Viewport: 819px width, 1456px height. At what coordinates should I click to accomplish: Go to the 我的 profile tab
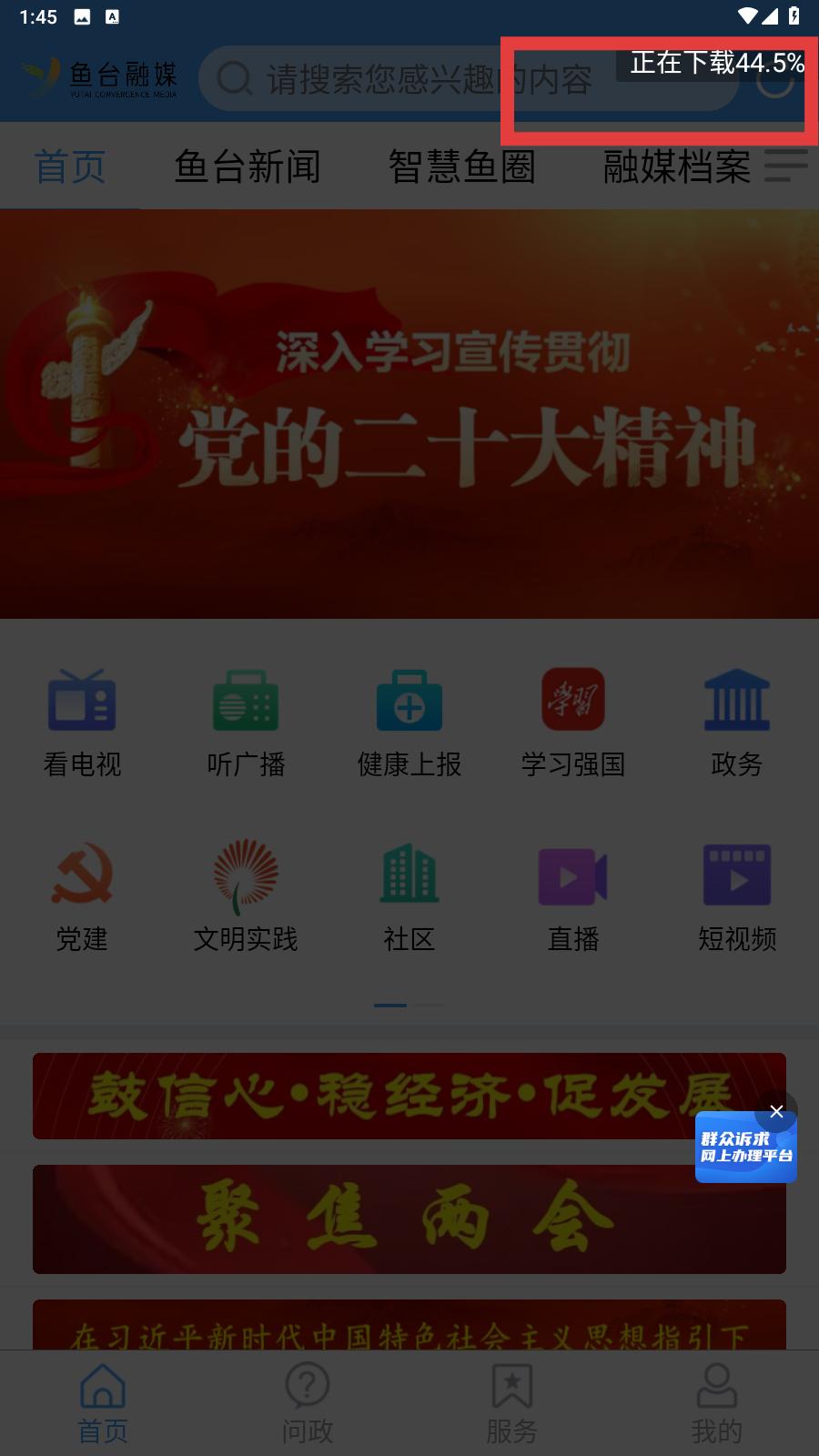[x=716, y=1403]
